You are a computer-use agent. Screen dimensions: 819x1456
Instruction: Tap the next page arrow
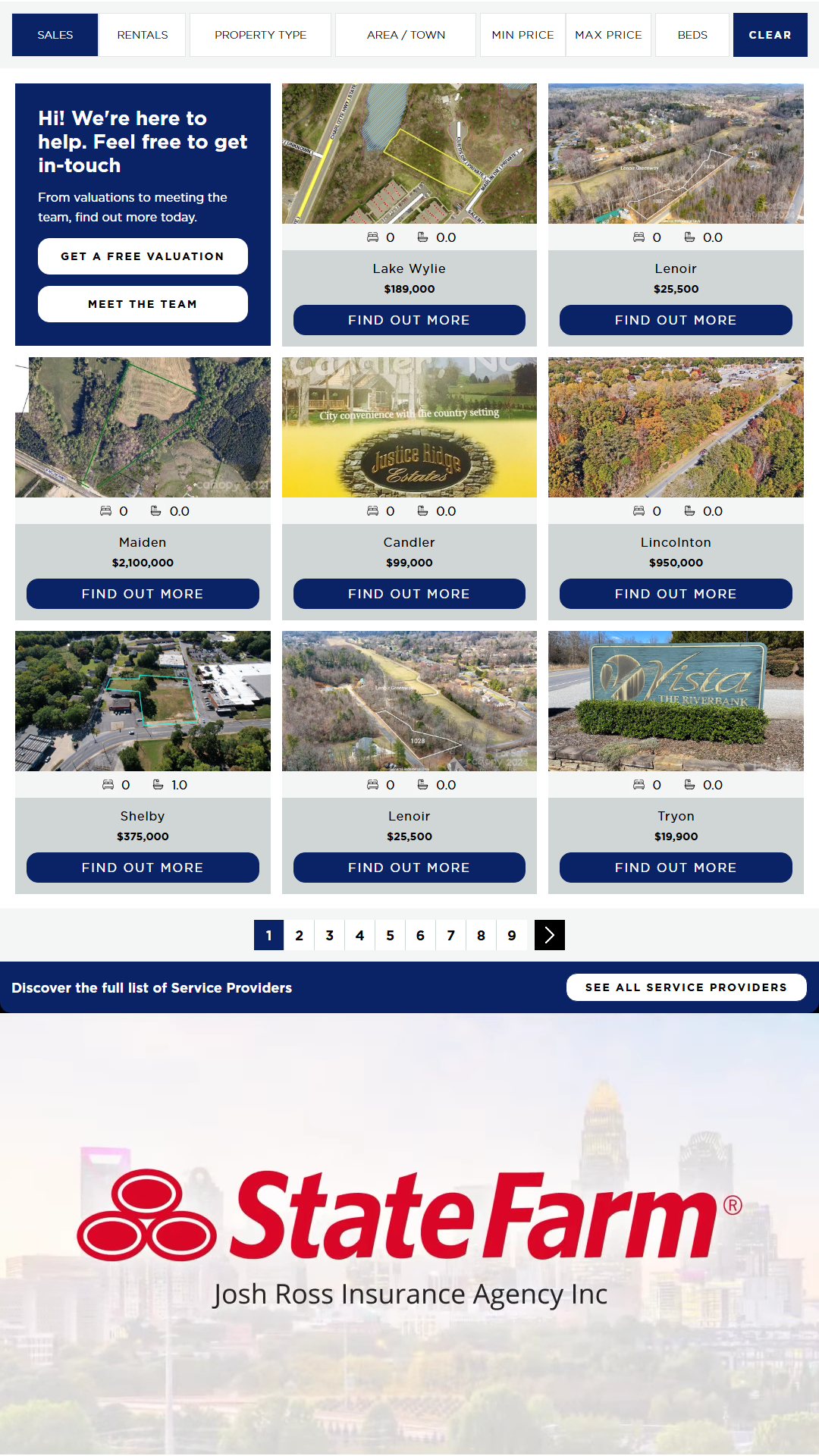[549, 935]
